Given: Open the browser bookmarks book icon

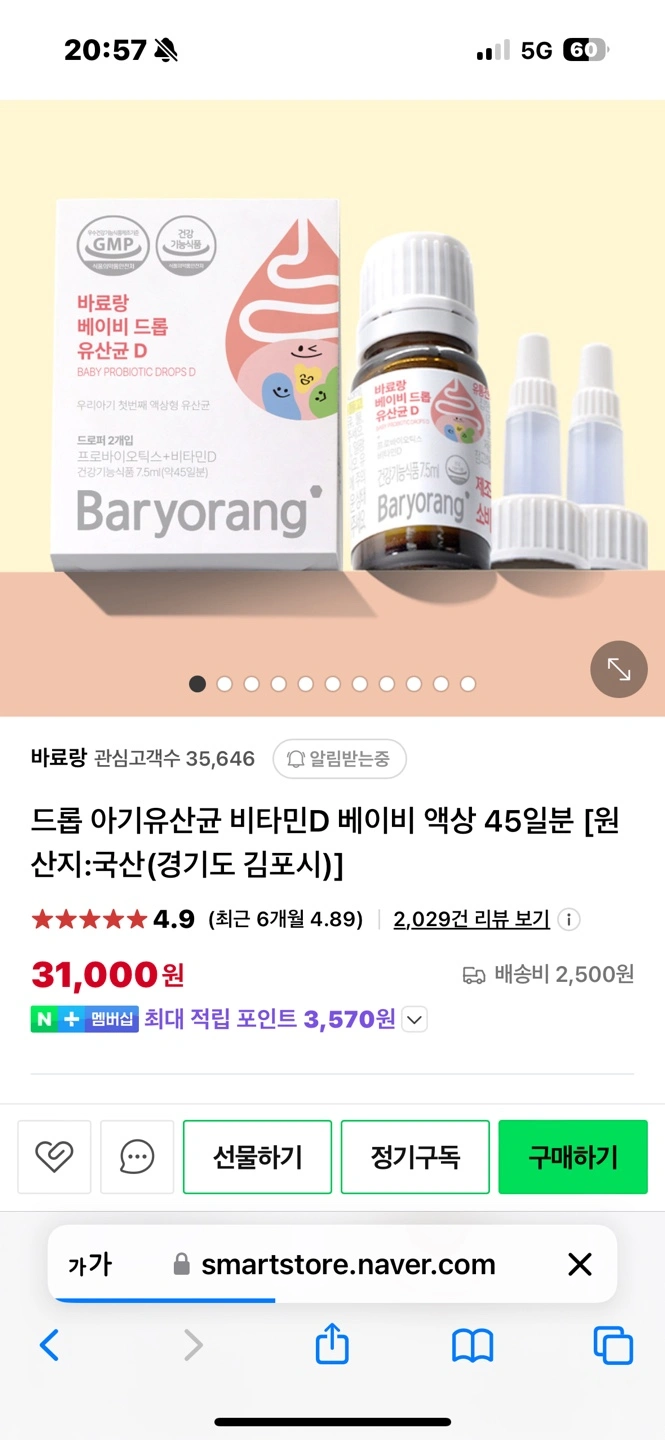Looking at the screenshot, I should click(473, 1346).
